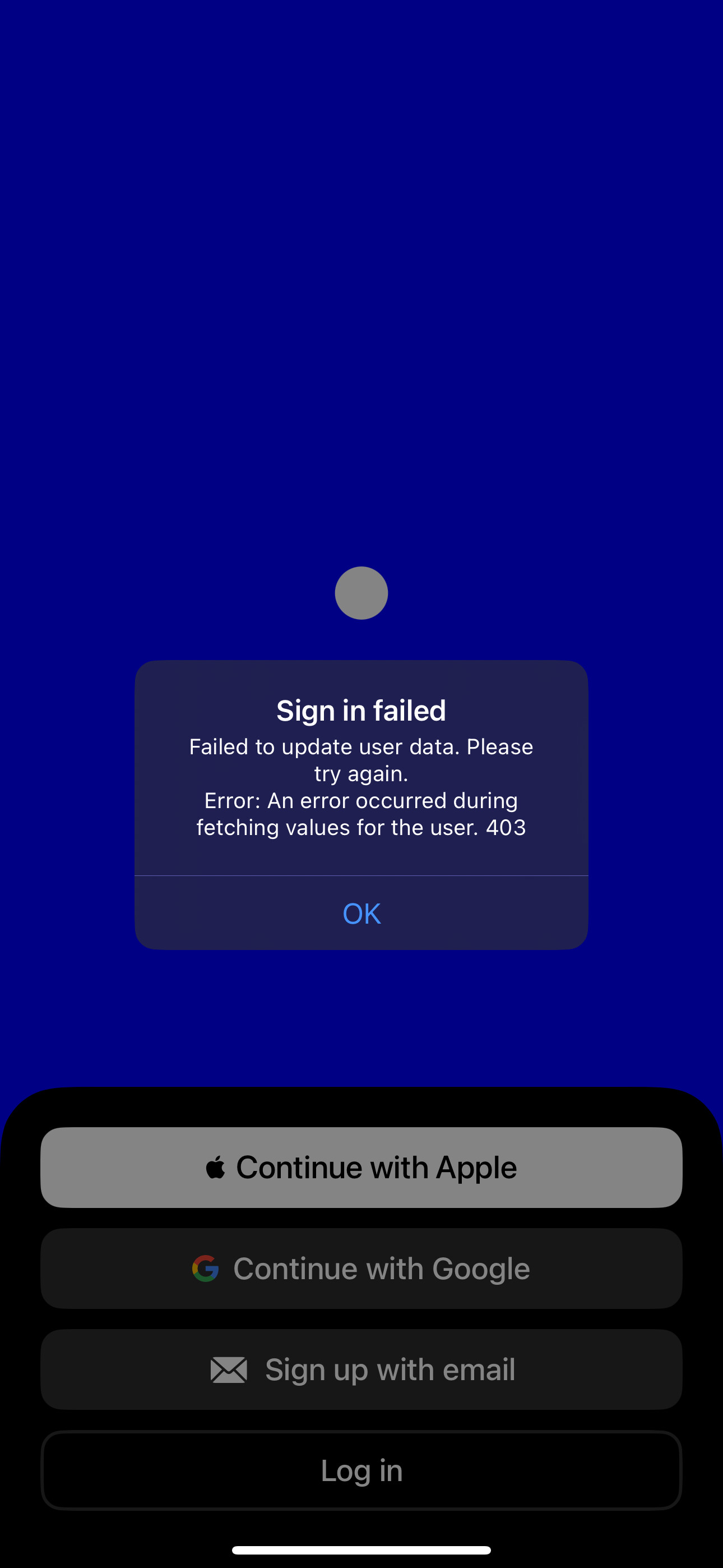Dismiss the error dialog with OK
The image size is (723, 1568).
click(361, 913)
